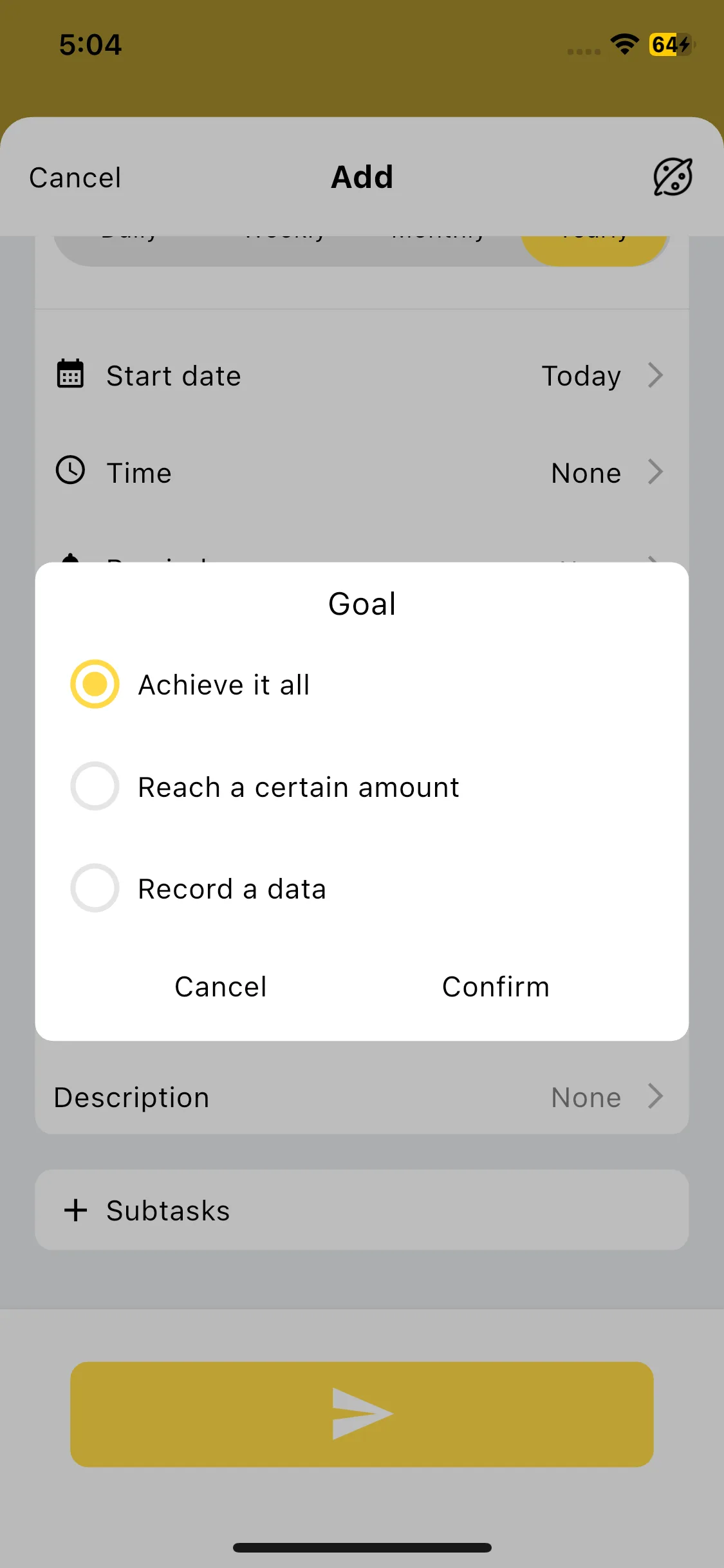Select Record a data goal

(x=95, y=888)
